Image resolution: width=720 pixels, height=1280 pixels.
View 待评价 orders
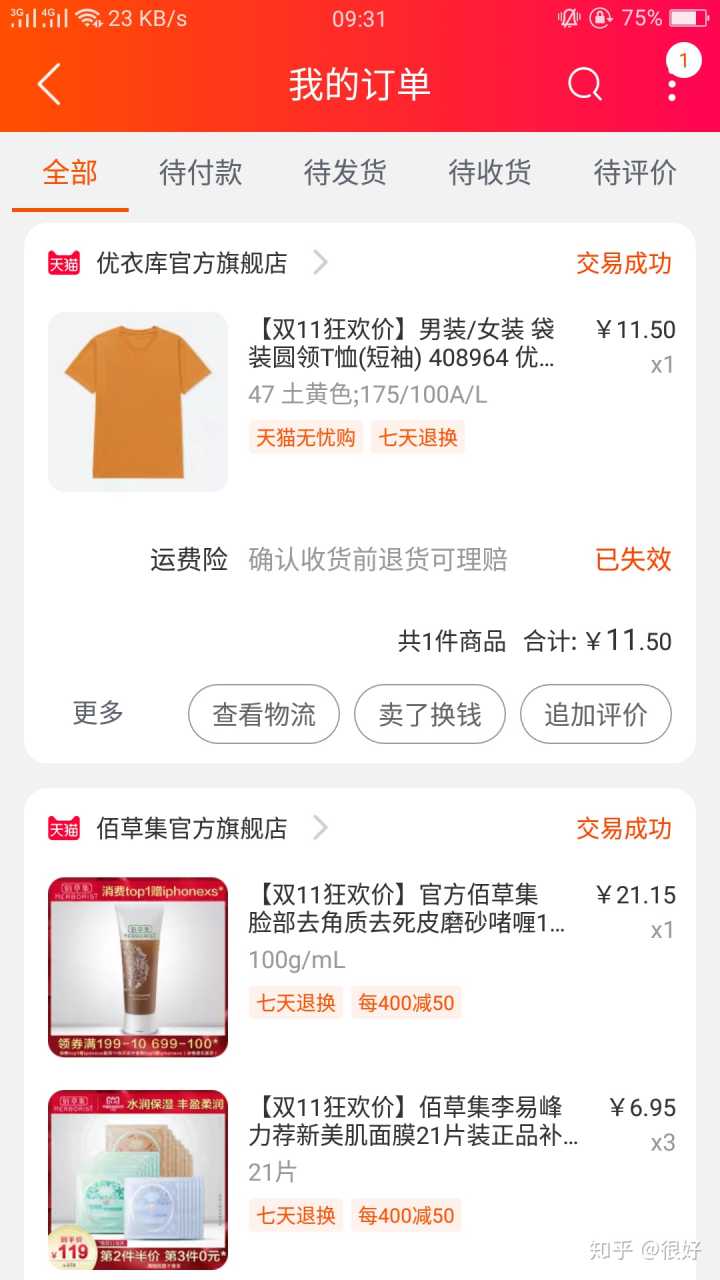[635, 172]
